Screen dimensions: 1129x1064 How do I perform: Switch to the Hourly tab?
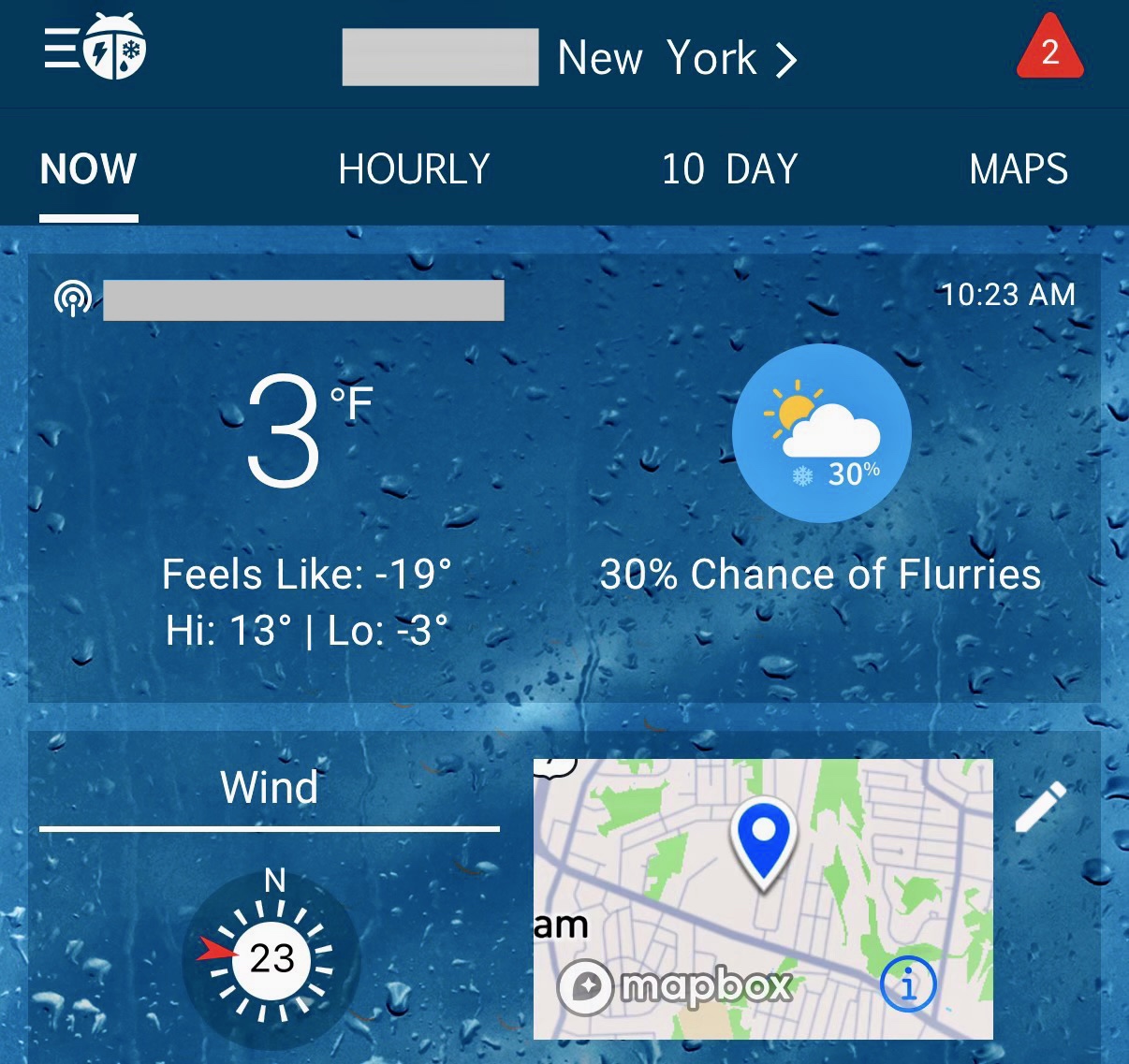414,169
